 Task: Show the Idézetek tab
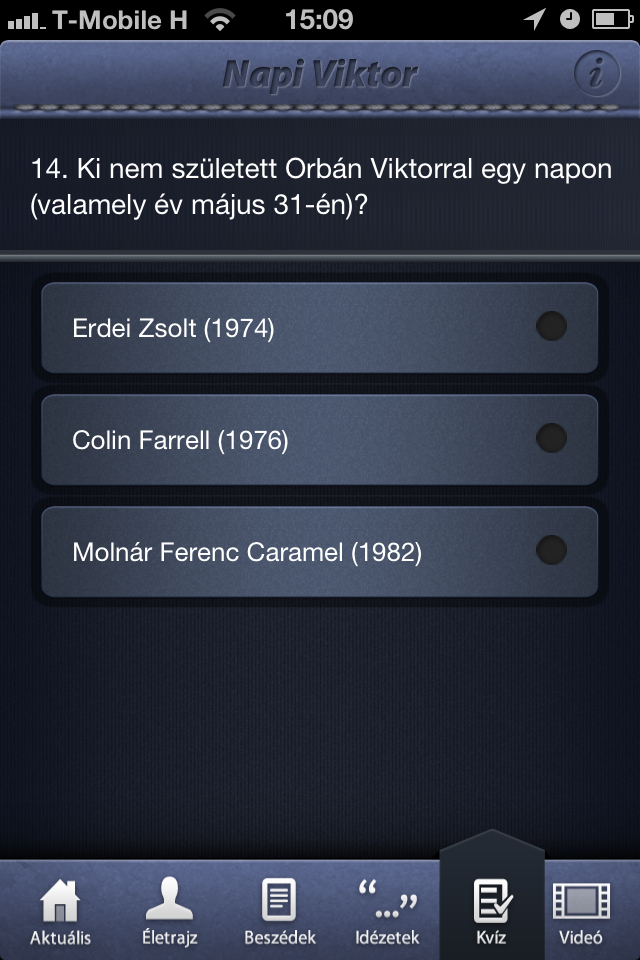pyautogui.click(x=387, y=910)
